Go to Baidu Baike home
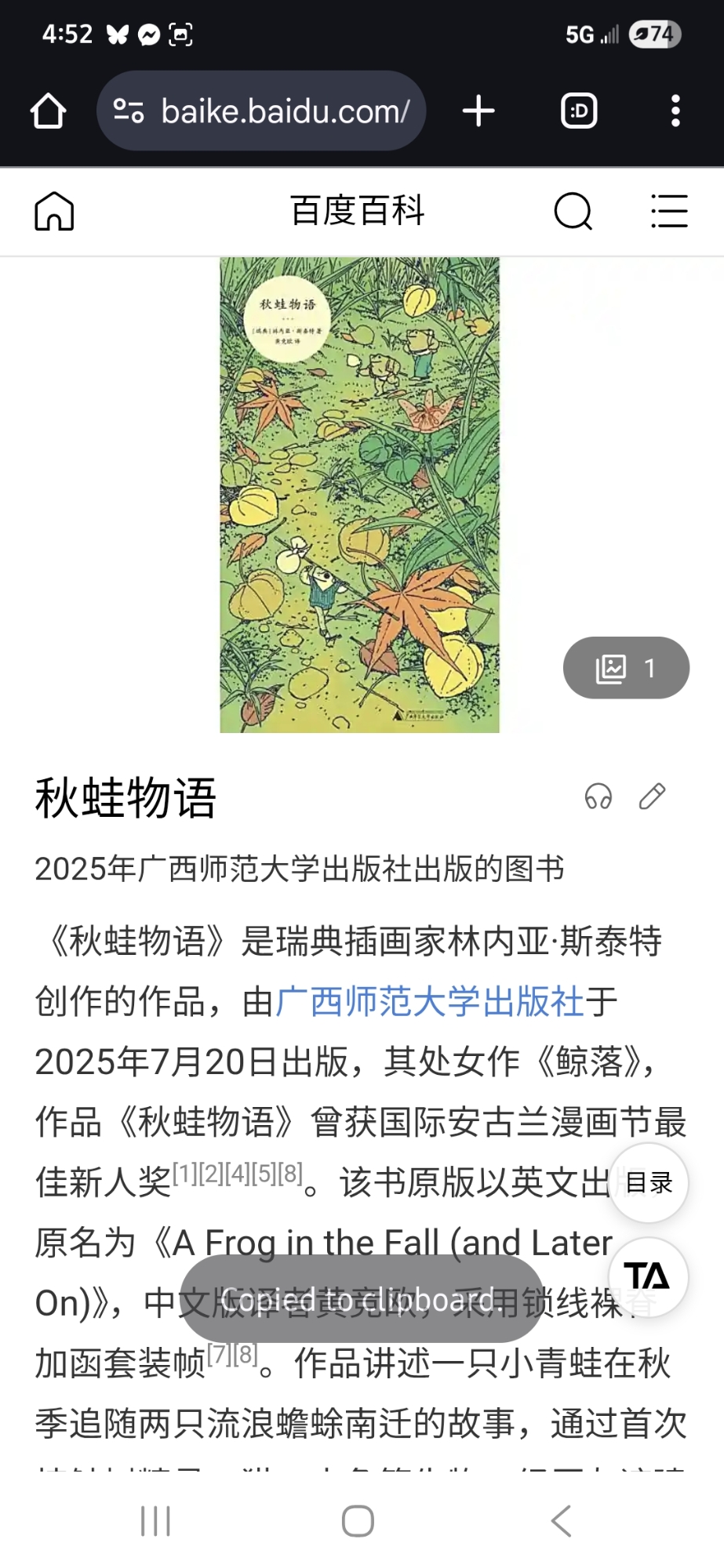 (x=54, y=212)
